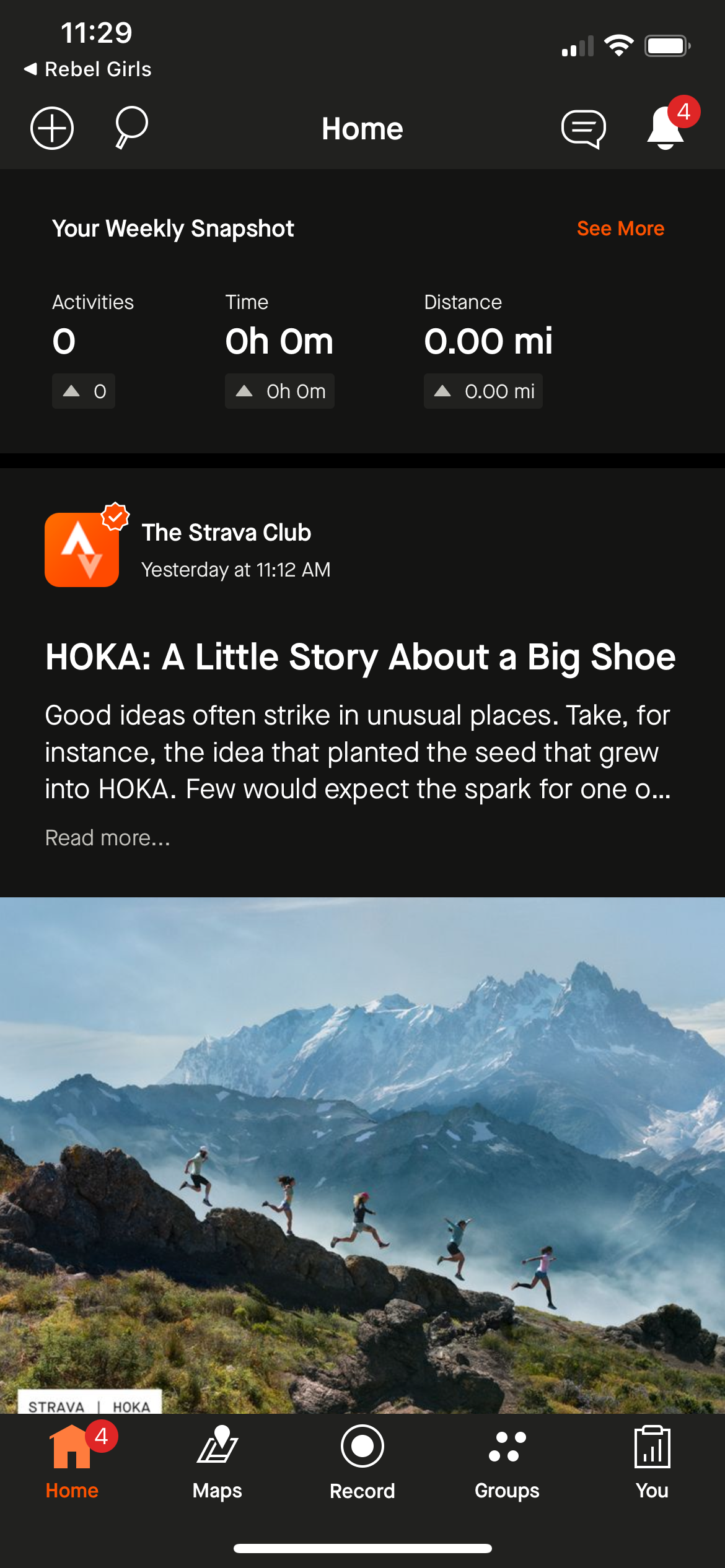
Task: Tap the Distance comparison chip showing 0.00 mi
Action: pyautogui.click(x=482, y=391)
